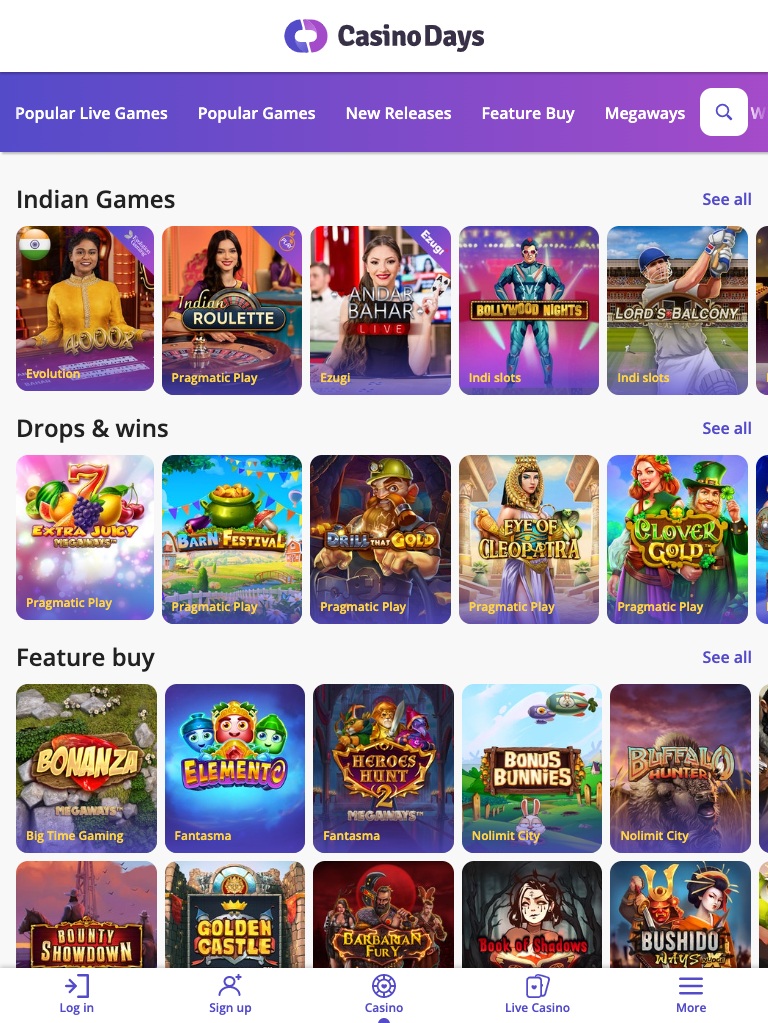Open the Sign up page

point(230,994)
